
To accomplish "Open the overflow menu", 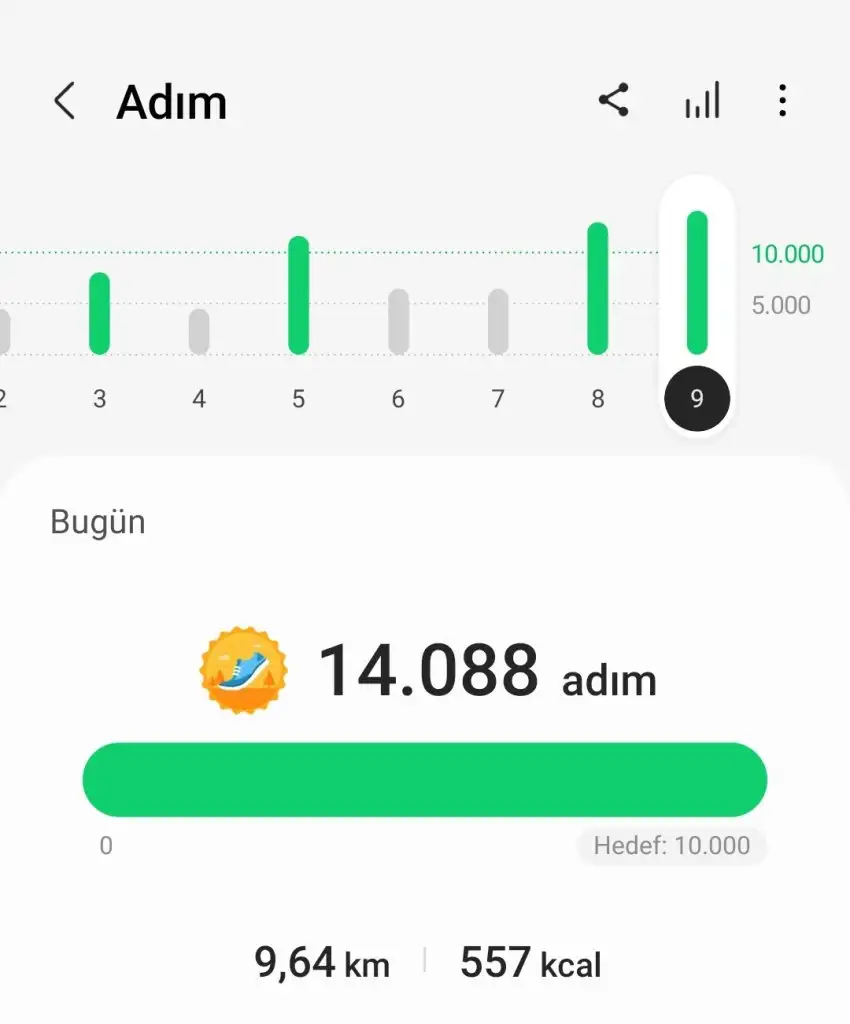I will pyautogui.click(x=782, y=101).
